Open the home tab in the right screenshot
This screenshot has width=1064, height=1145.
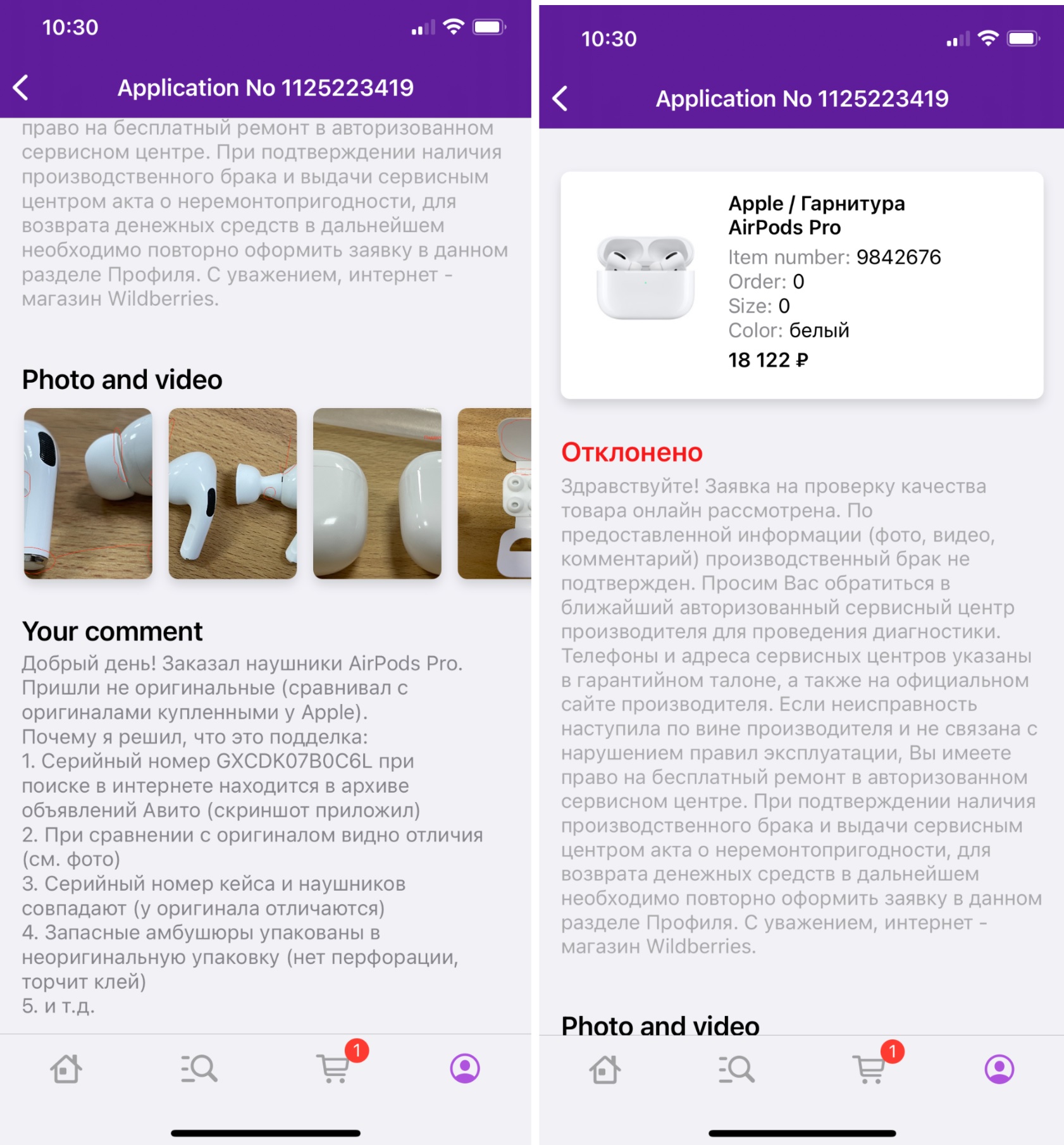[605, 1070]
